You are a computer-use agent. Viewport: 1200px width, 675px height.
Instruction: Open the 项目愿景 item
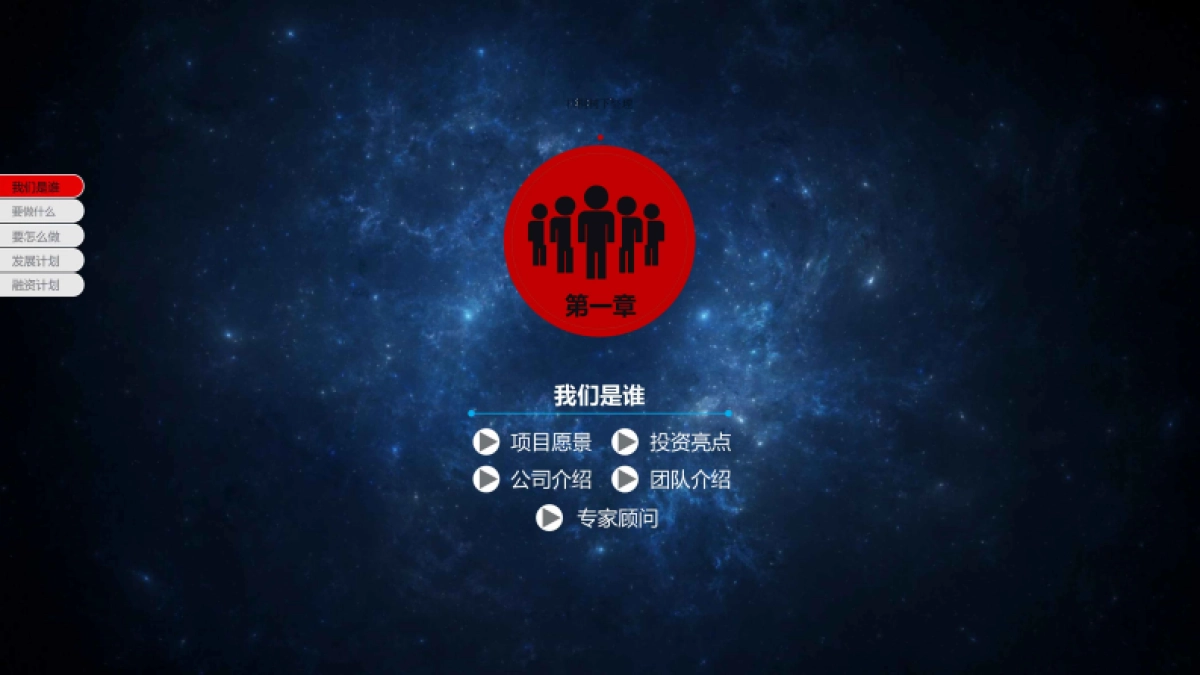[x=533, y=442]
